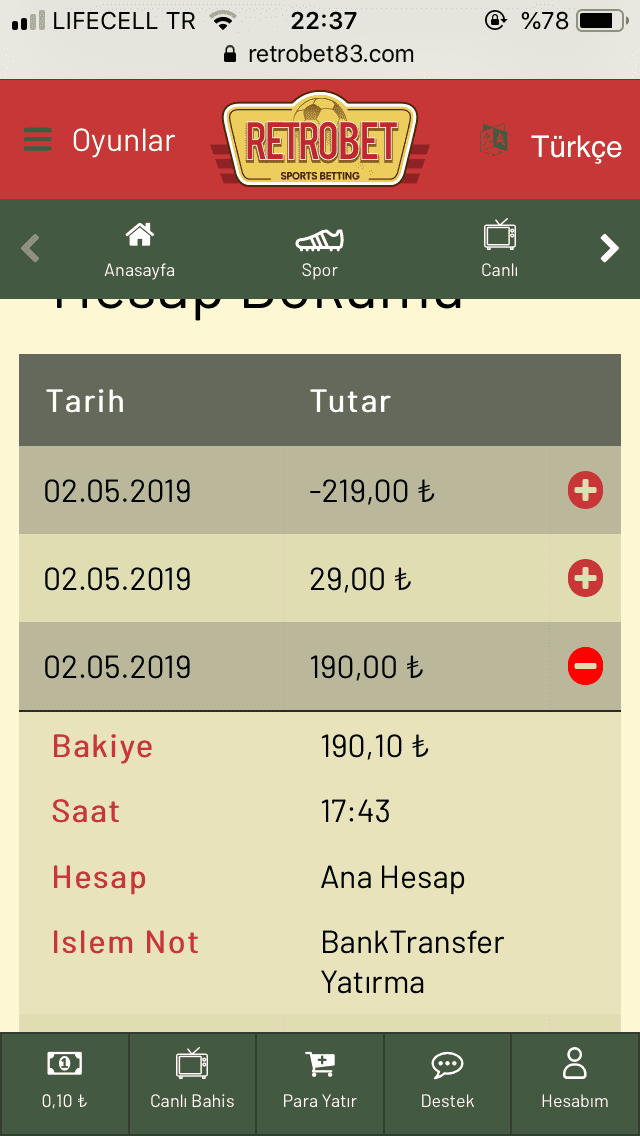This screenshot has width=640, height=1136.
Task: Tap Para Yatır to deposit money
Action: (x=320, y=1083)
